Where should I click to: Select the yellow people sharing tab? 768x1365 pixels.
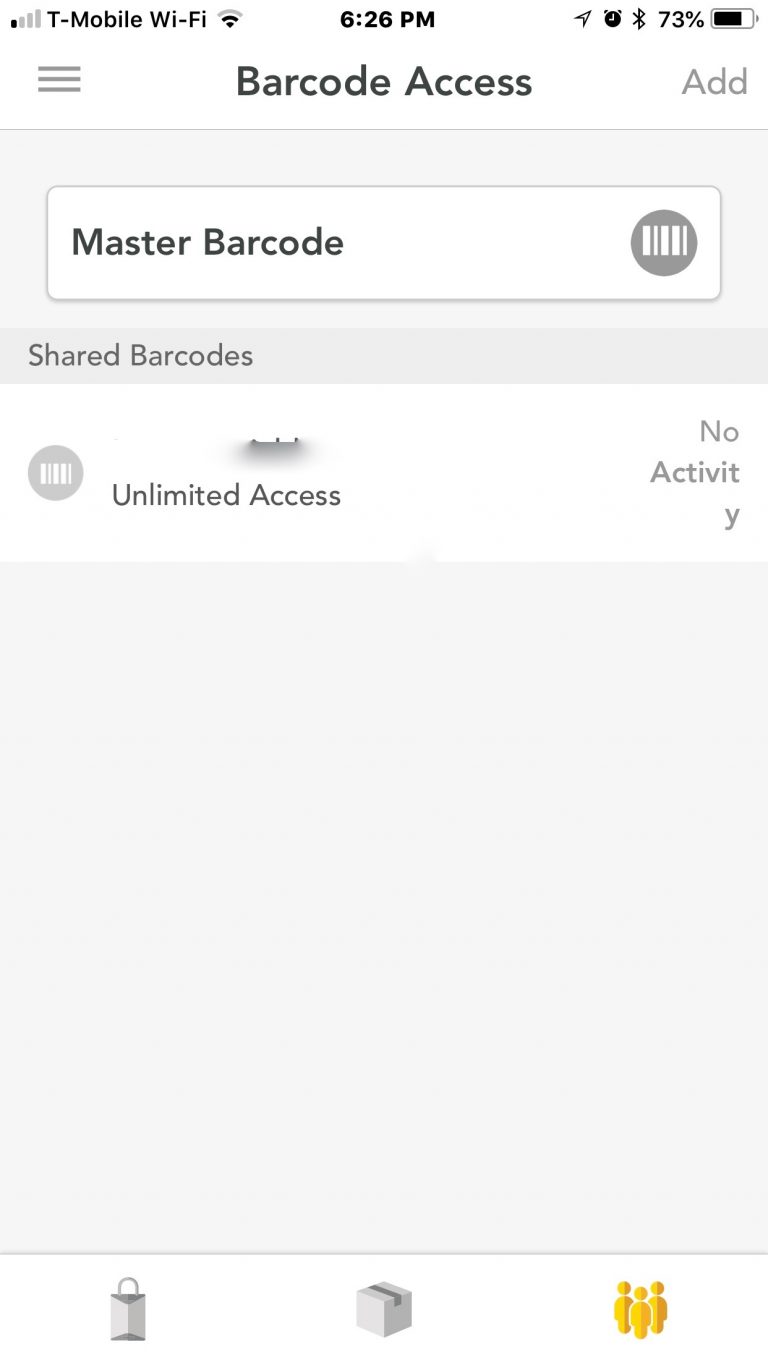[x=640, y=1308]
